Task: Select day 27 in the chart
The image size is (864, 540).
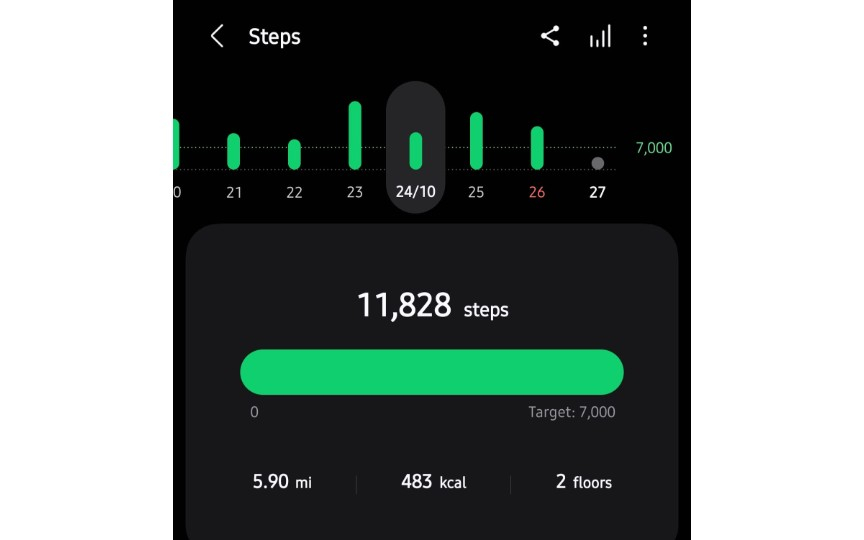Action: coord(597,164)
